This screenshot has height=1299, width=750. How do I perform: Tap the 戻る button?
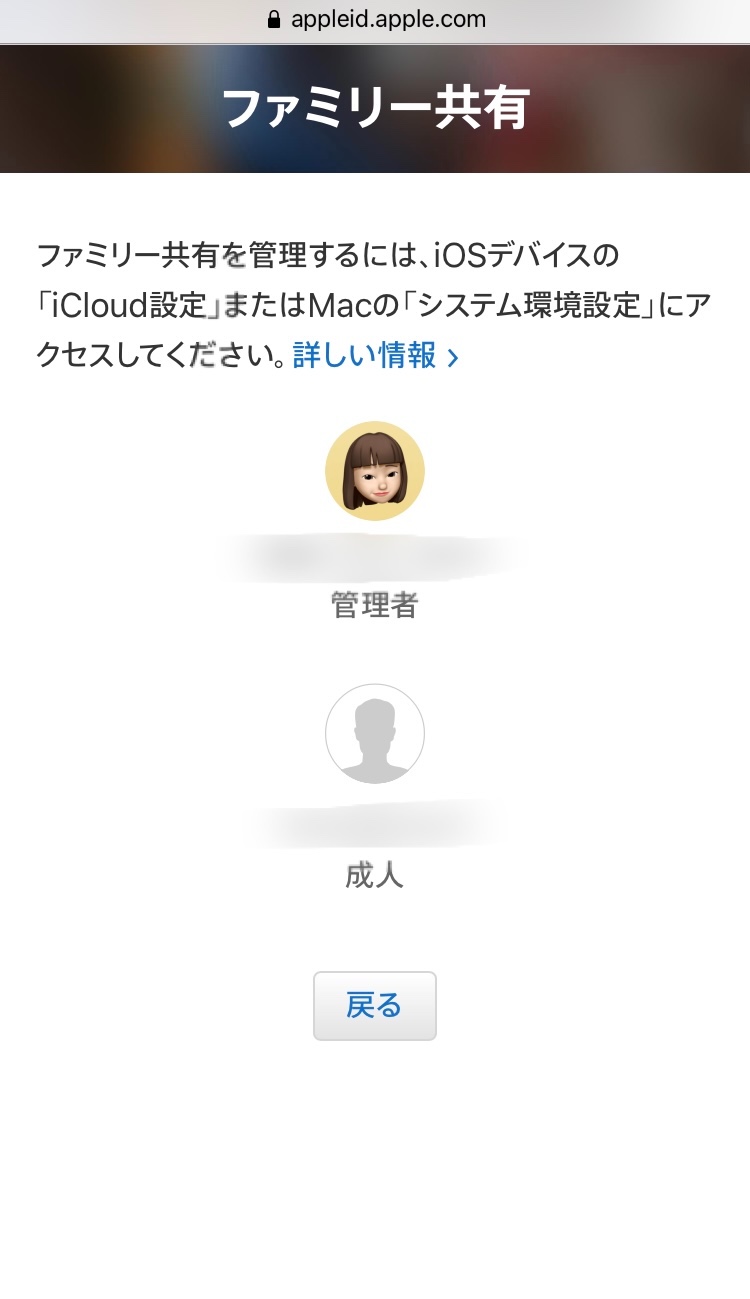(375, 1005)
